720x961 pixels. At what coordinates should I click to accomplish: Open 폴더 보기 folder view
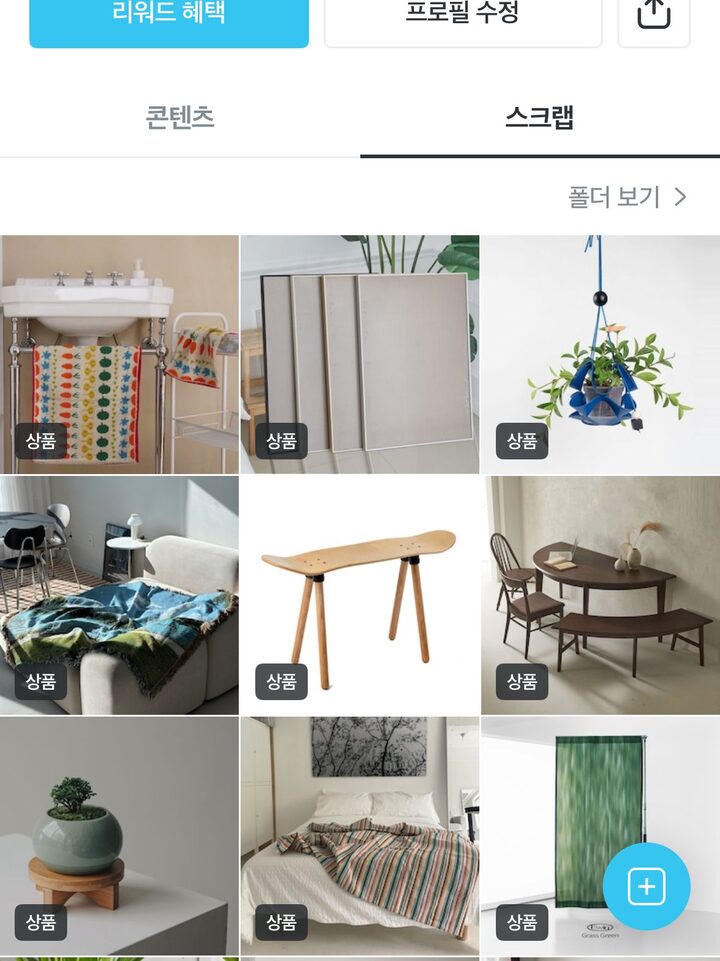pos(627,197)
